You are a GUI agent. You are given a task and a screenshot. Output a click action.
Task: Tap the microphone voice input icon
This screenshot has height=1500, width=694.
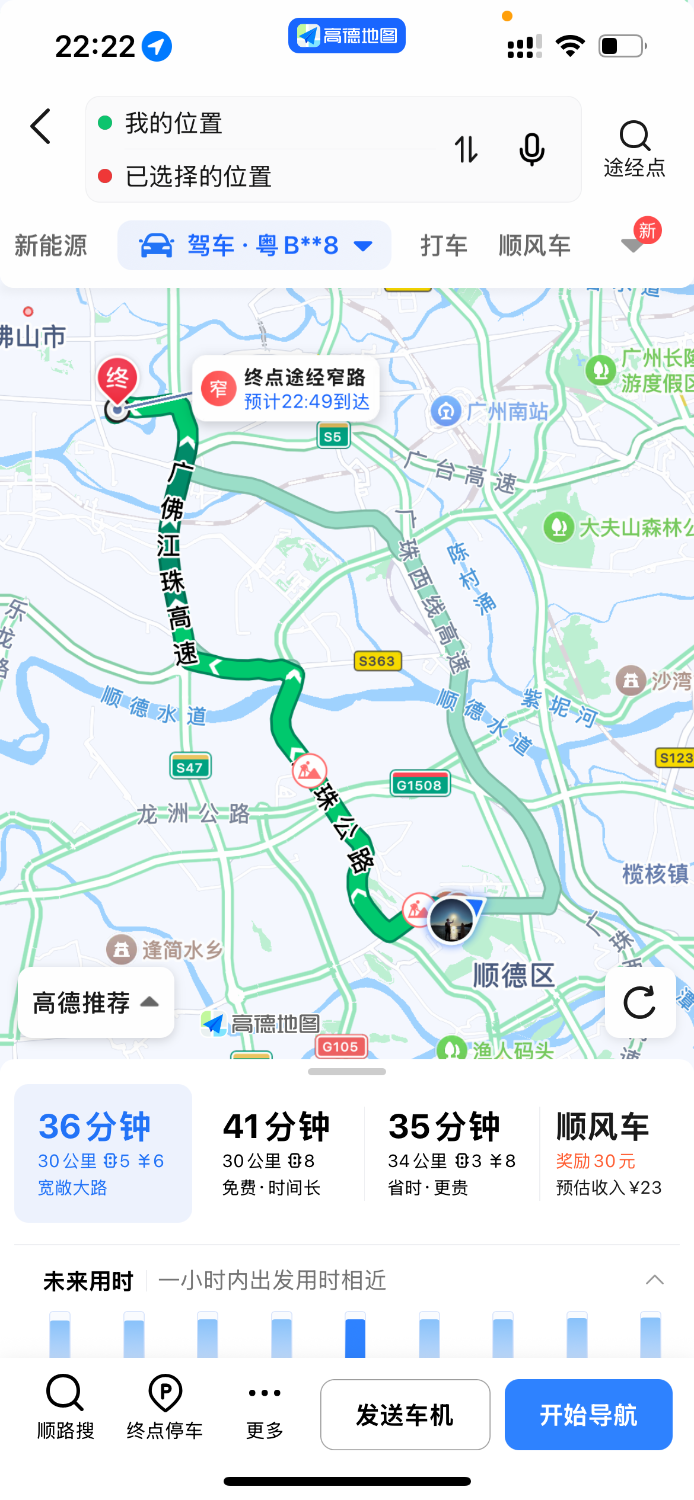point(532,150)
